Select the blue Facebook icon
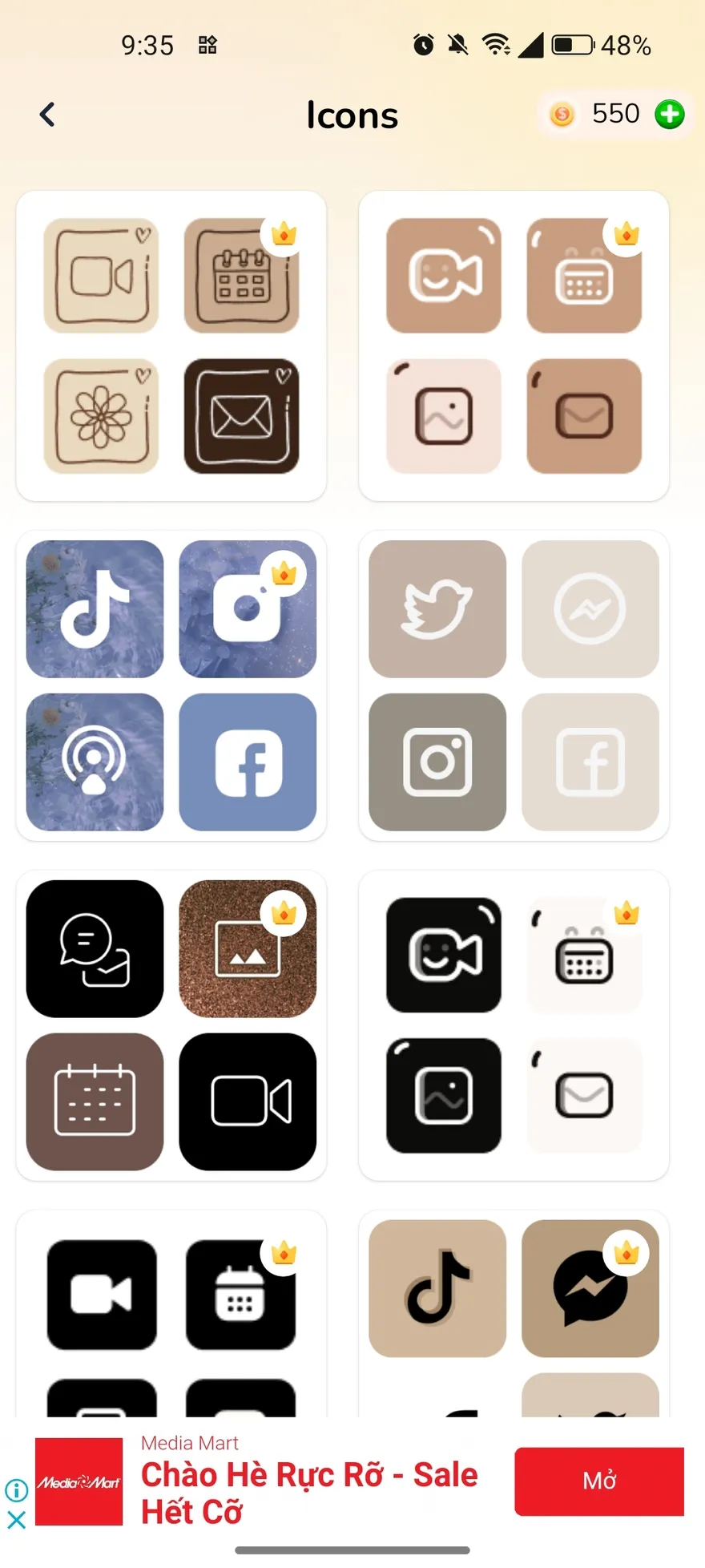 point(248,762)
